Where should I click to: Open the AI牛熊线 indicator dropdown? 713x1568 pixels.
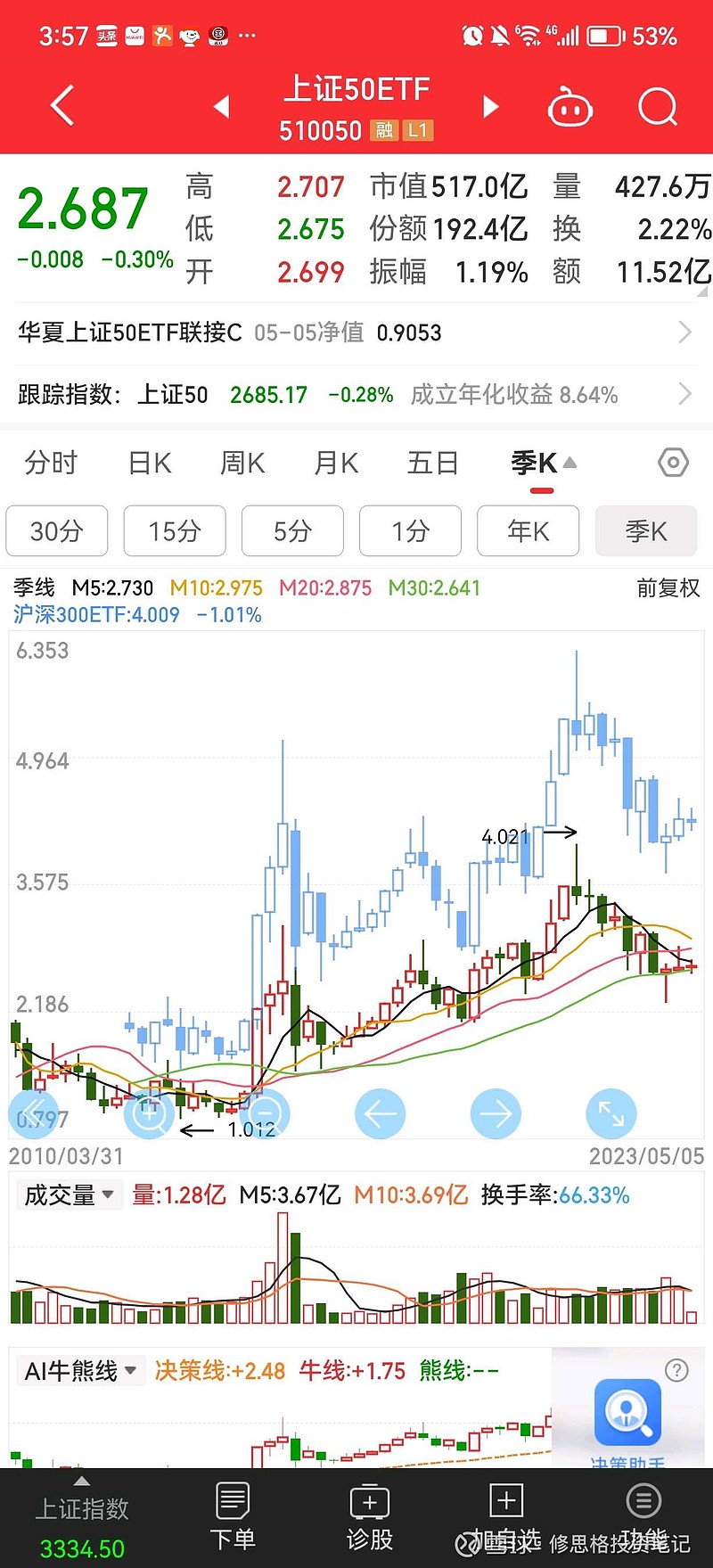(x=80, y=1370)
